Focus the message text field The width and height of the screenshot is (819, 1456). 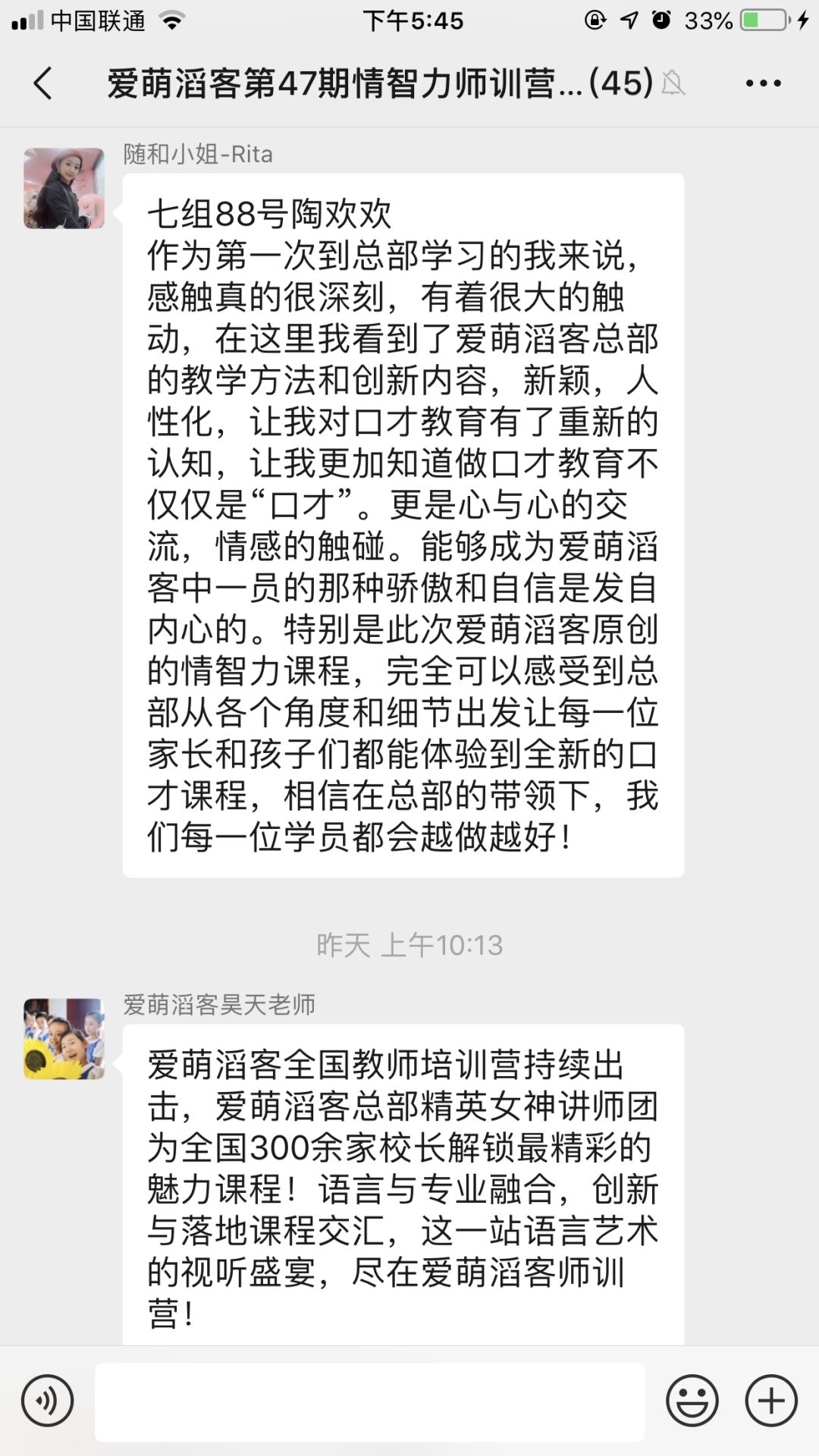click(x=369, y=1401)
